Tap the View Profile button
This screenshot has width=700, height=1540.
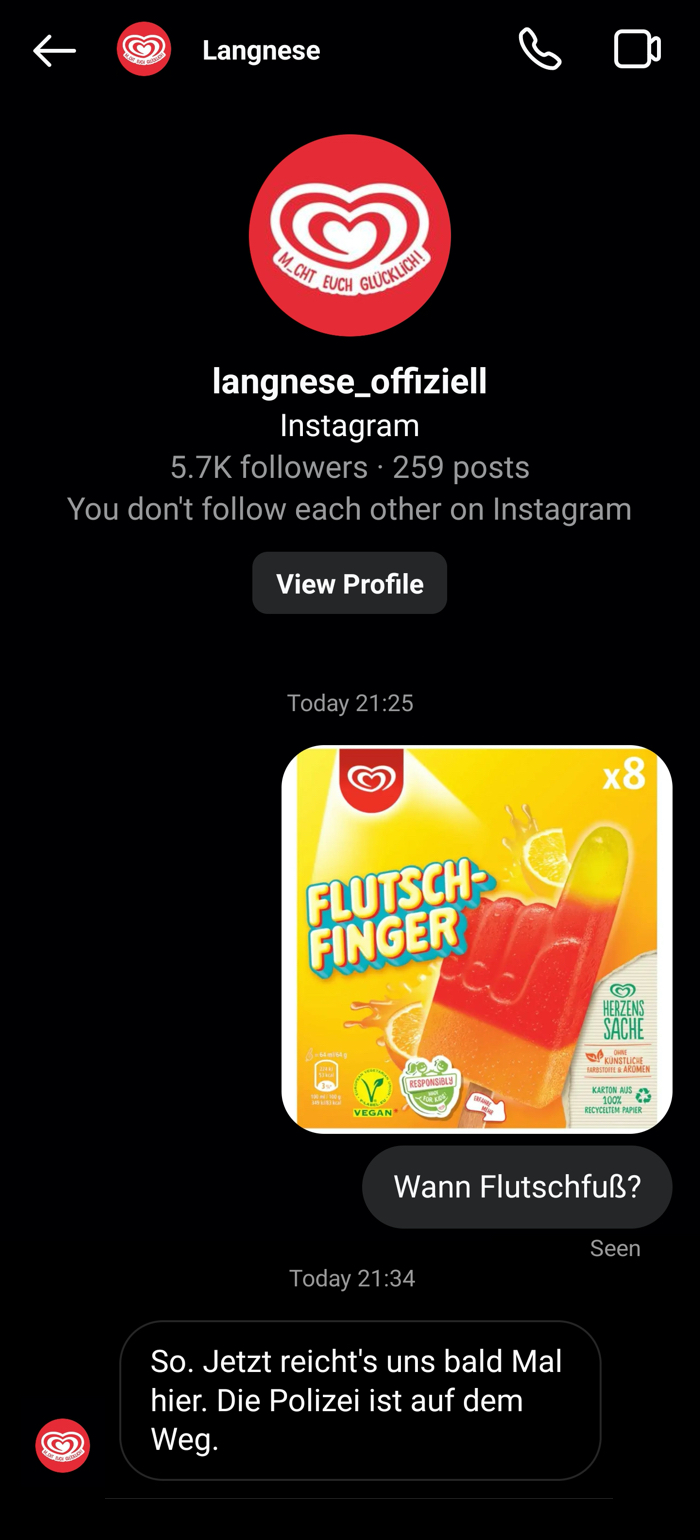tap(349, 583)
